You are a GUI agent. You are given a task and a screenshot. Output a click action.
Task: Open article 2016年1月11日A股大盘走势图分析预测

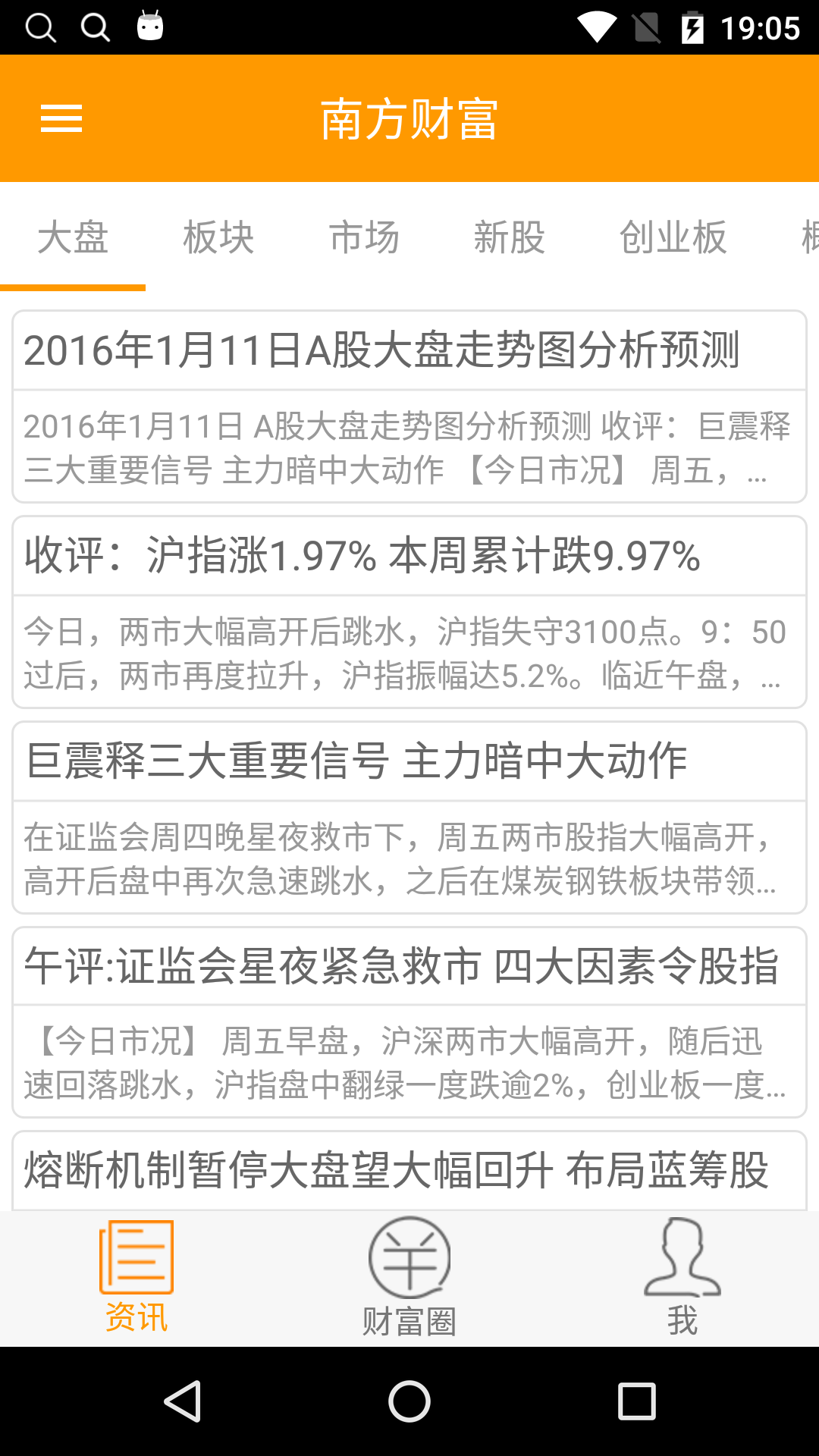tap(409, 406)
